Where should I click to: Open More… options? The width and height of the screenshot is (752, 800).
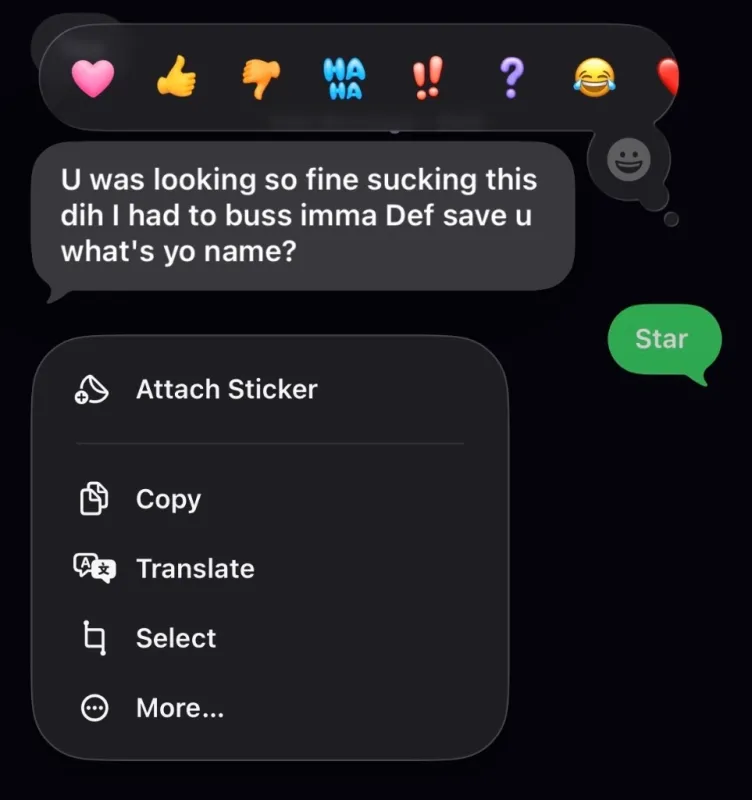click(x=270, y=708)
